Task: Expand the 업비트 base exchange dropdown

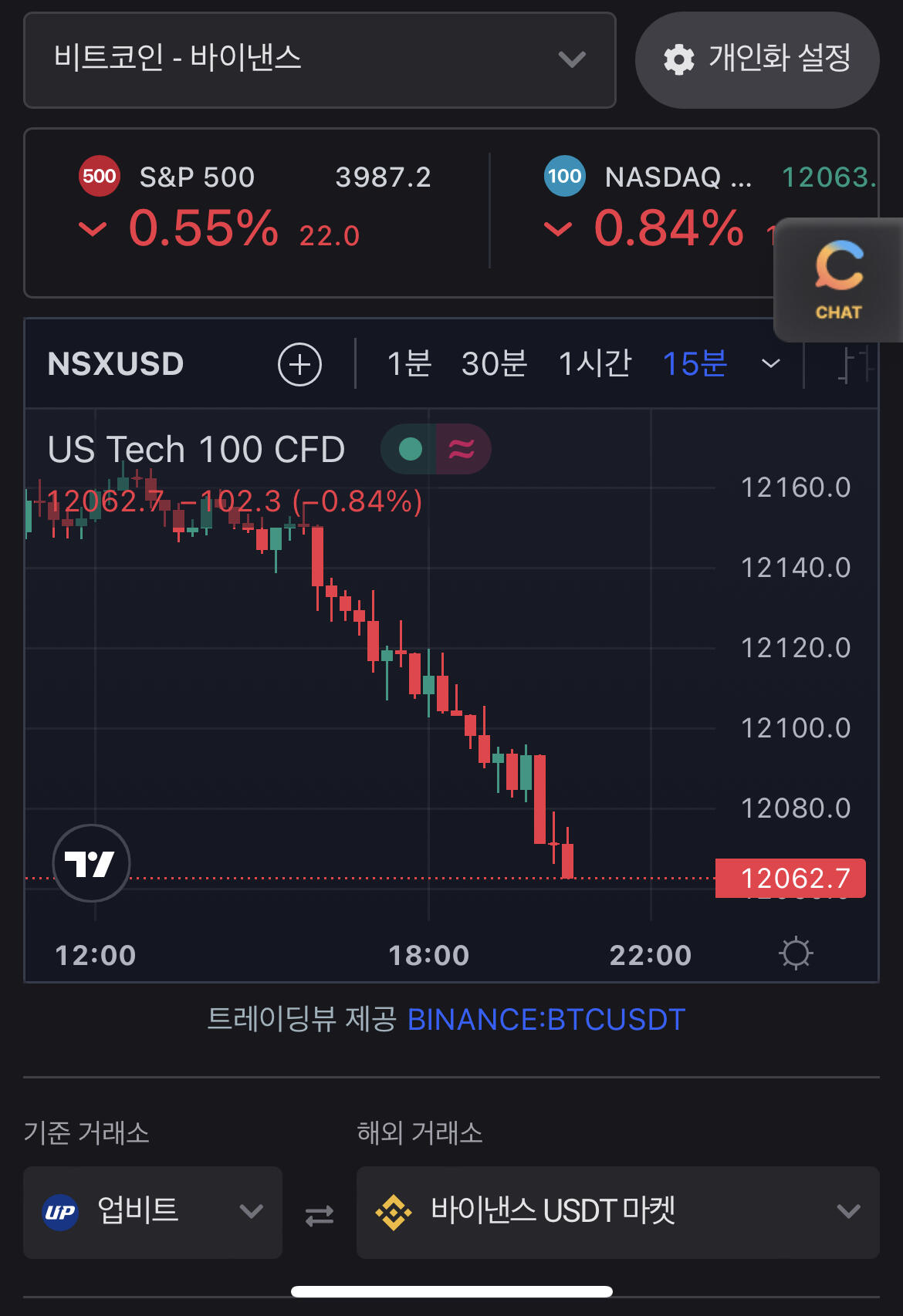Action: [x=153, y=1212]
